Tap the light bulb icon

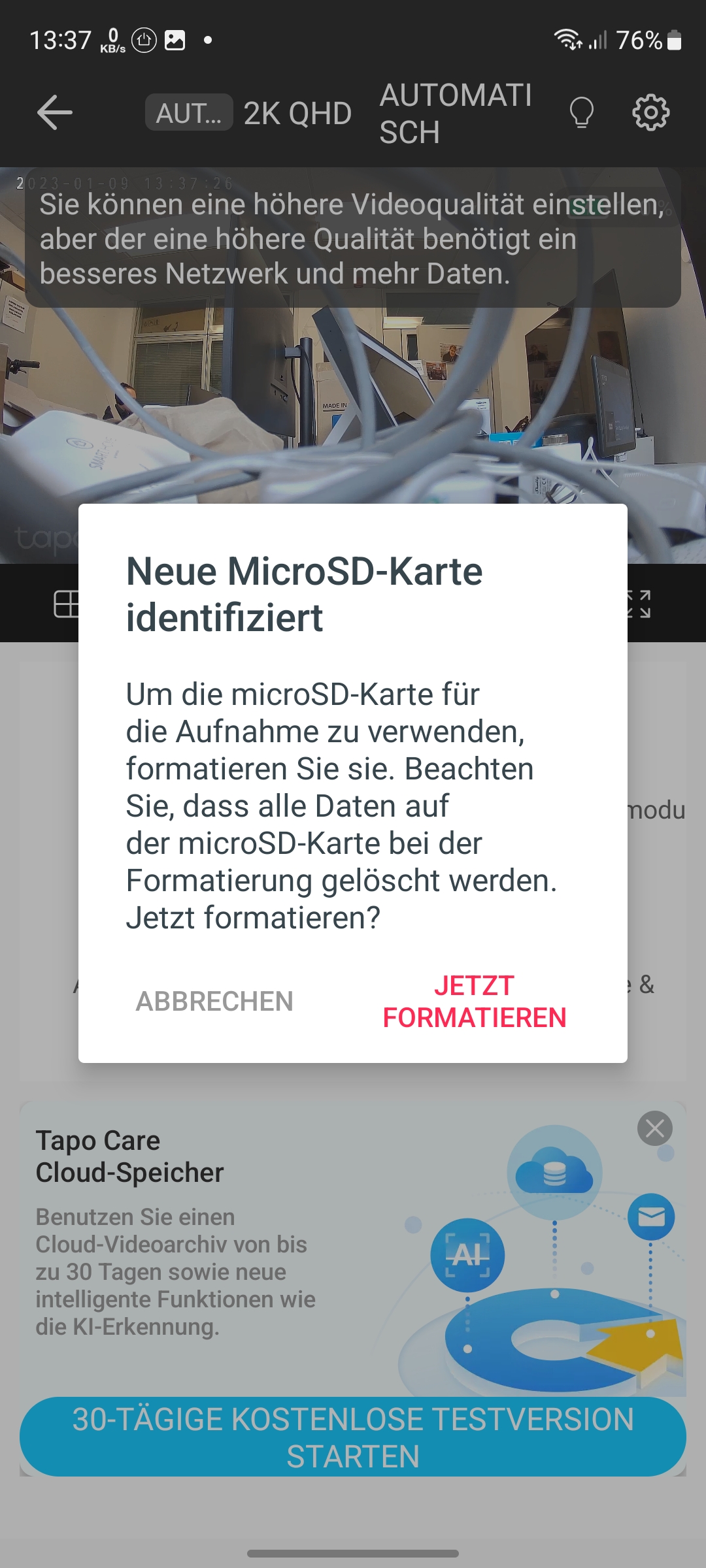coord(581,113)
